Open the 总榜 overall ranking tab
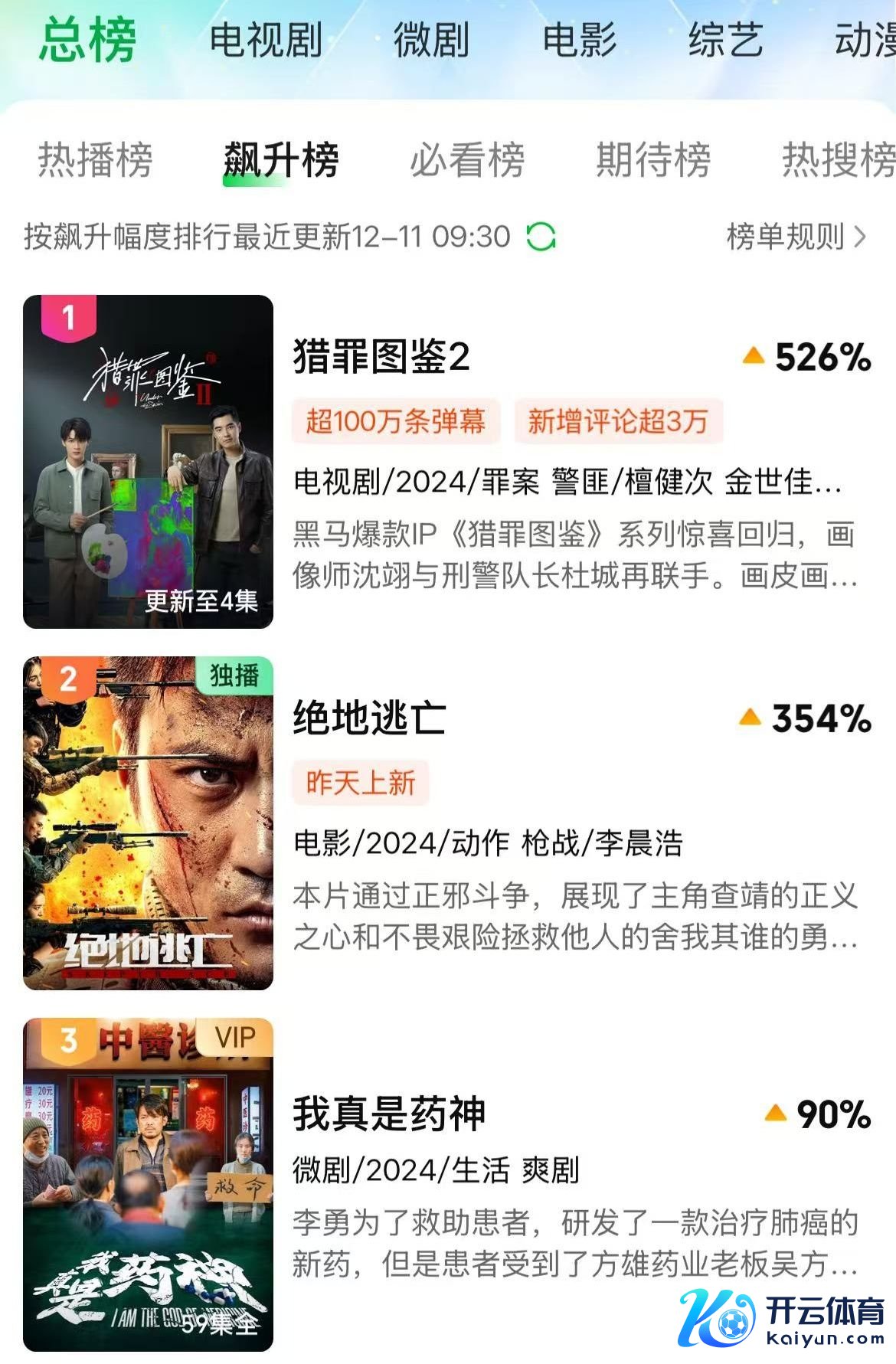Viewport: 896px width, 1364px height. [87, 40]
